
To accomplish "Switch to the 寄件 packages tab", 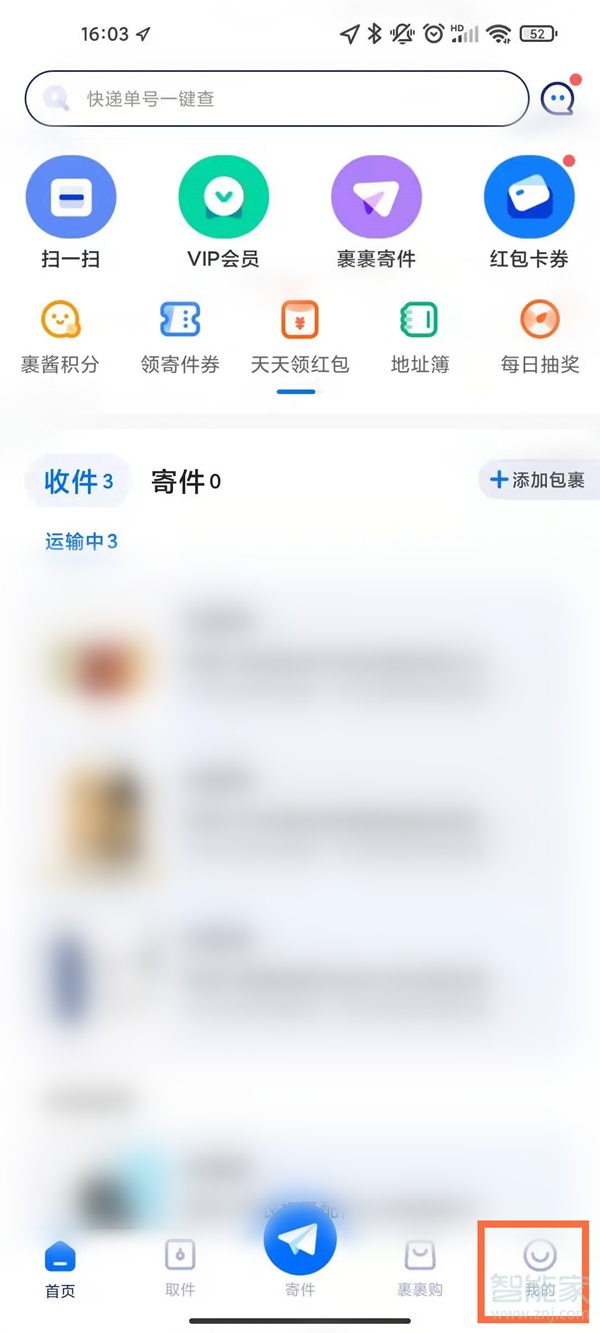I will pos(185,482).
